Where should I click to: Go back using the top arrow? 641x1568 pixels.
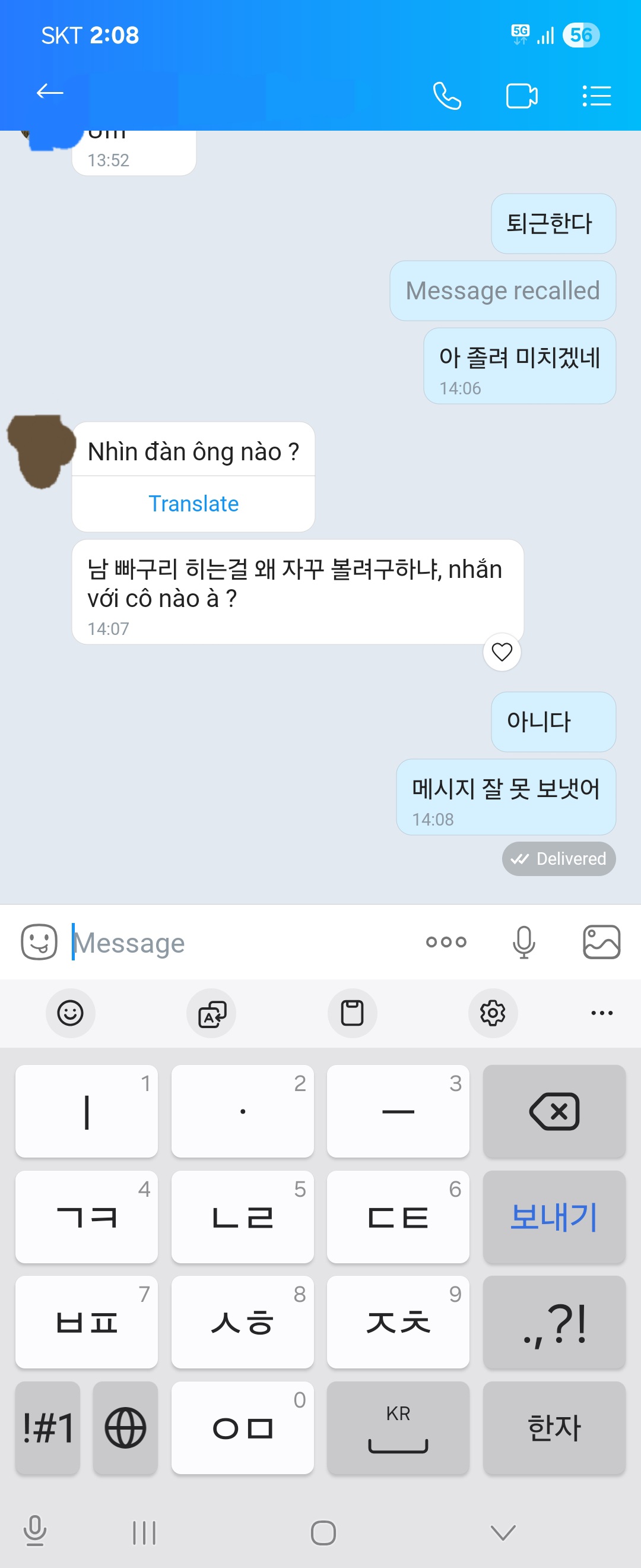tap(50, 93)
